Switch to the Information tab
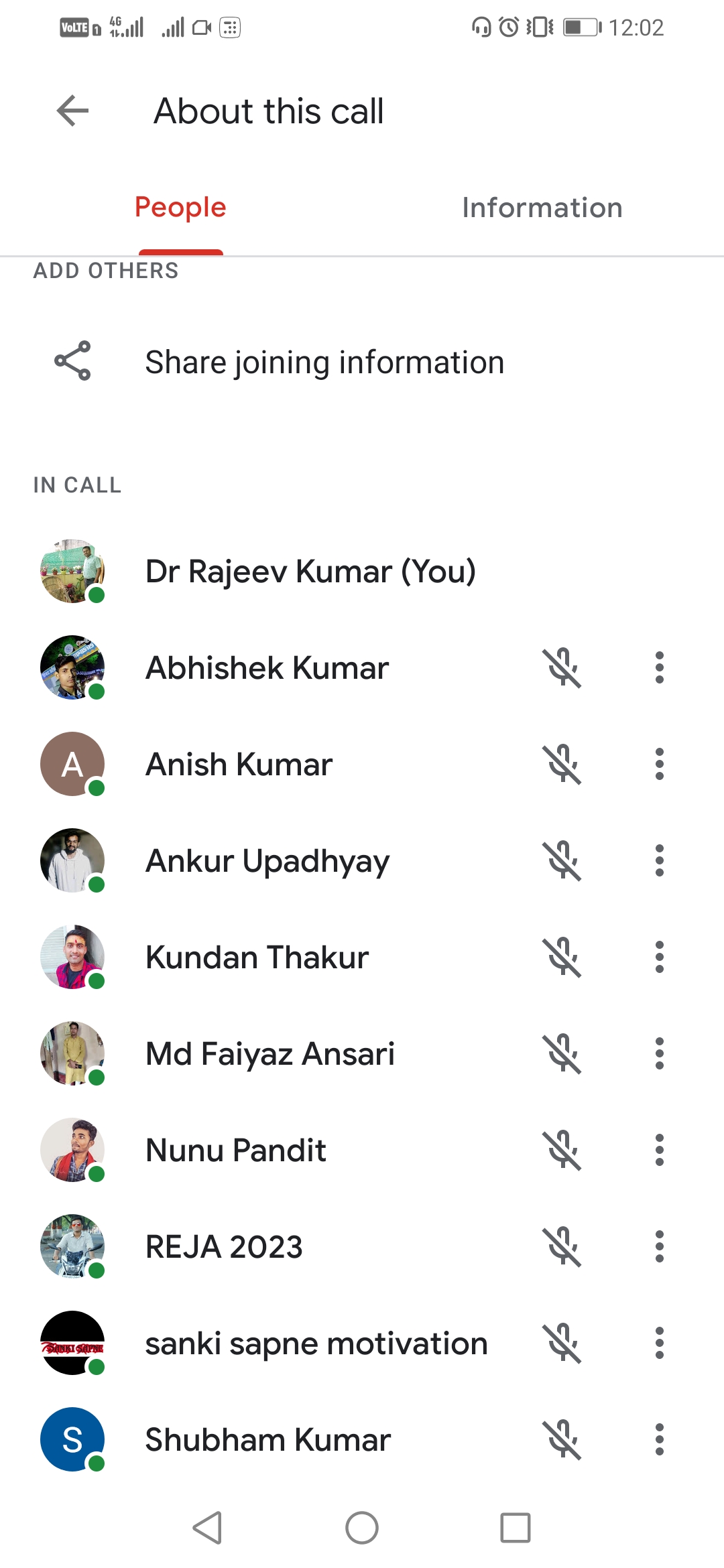Image resolution: width=724 pixels, height=1568 pixels. point(542,208)
